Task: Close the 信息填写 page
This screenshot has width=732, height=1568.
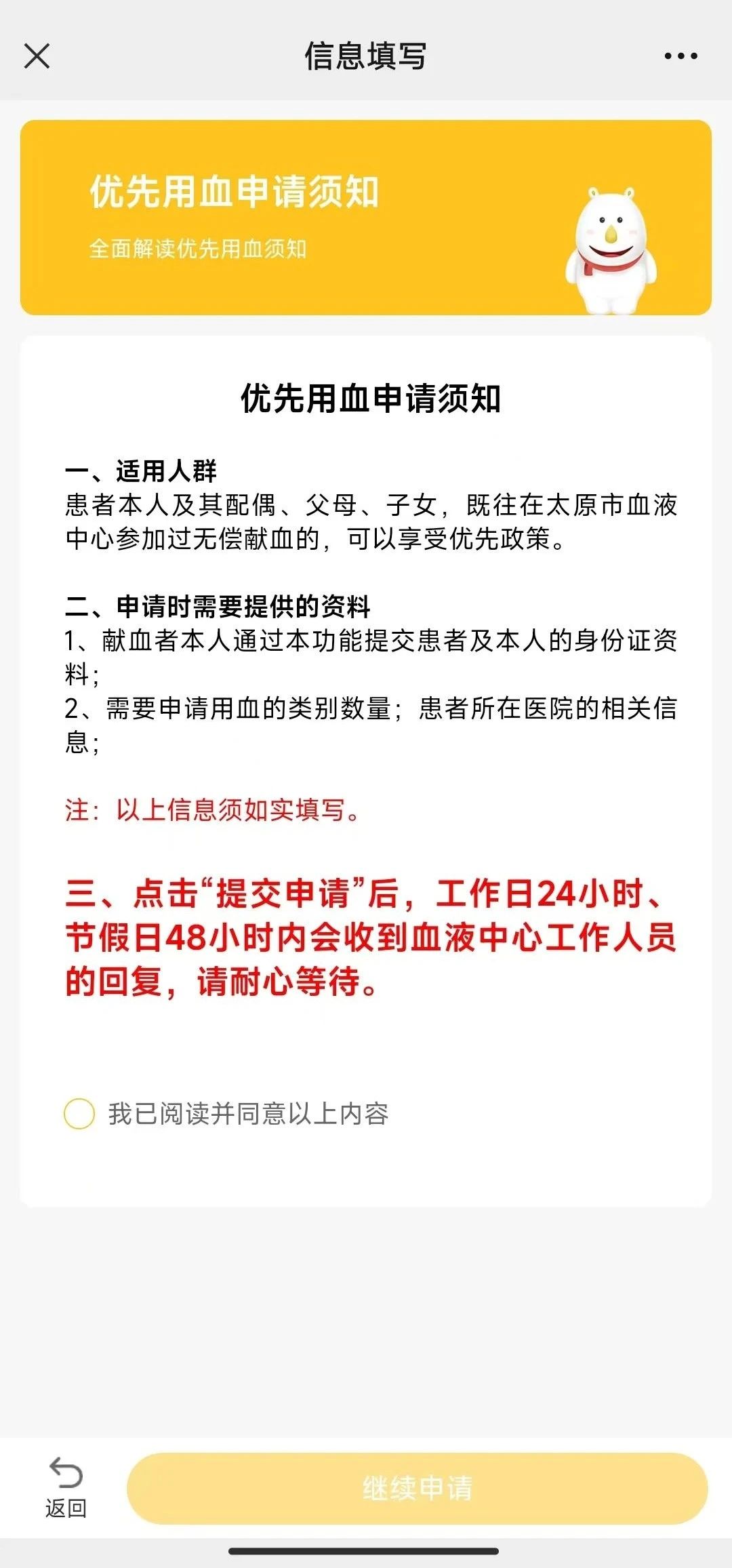Action: [x=37, y=56]
